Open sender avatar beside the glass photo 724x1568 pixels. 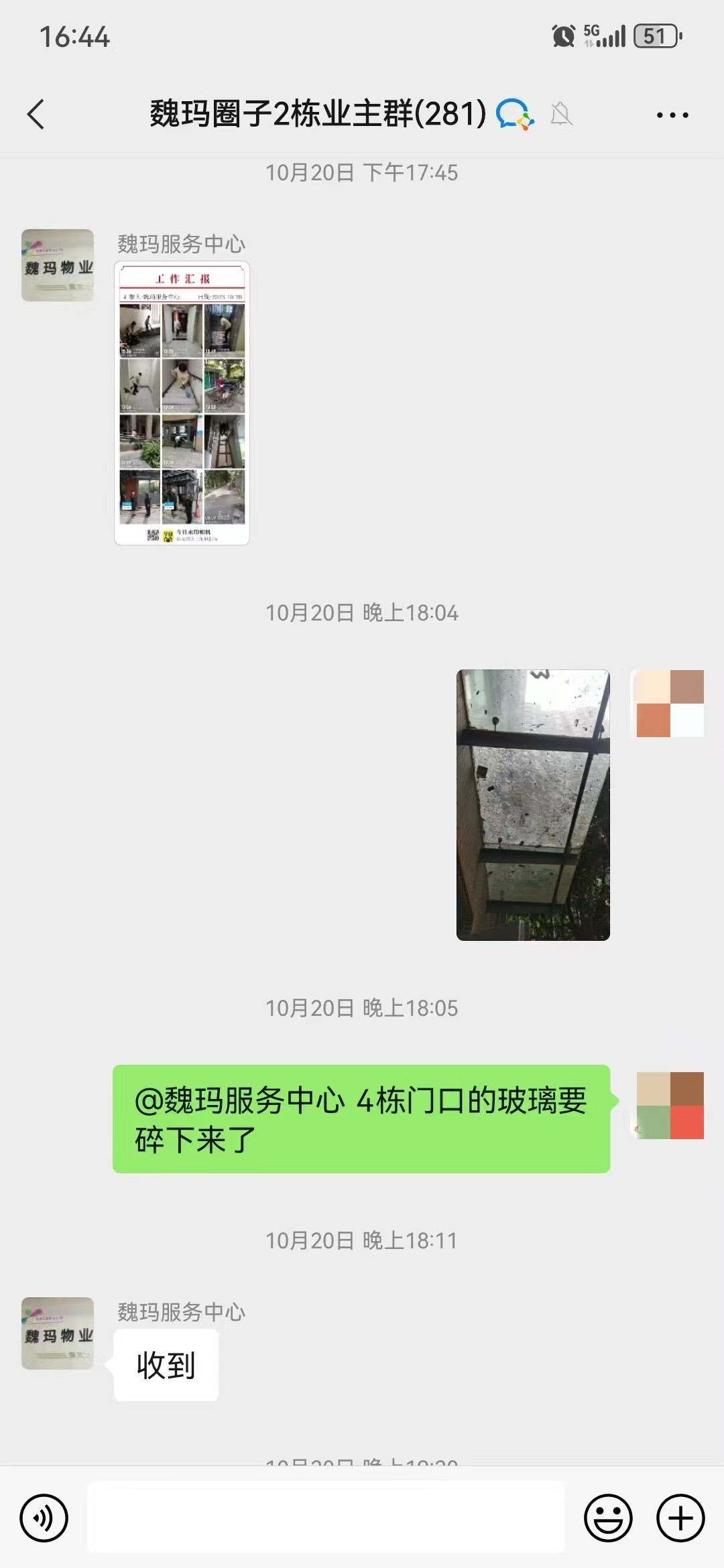(670, 704)
